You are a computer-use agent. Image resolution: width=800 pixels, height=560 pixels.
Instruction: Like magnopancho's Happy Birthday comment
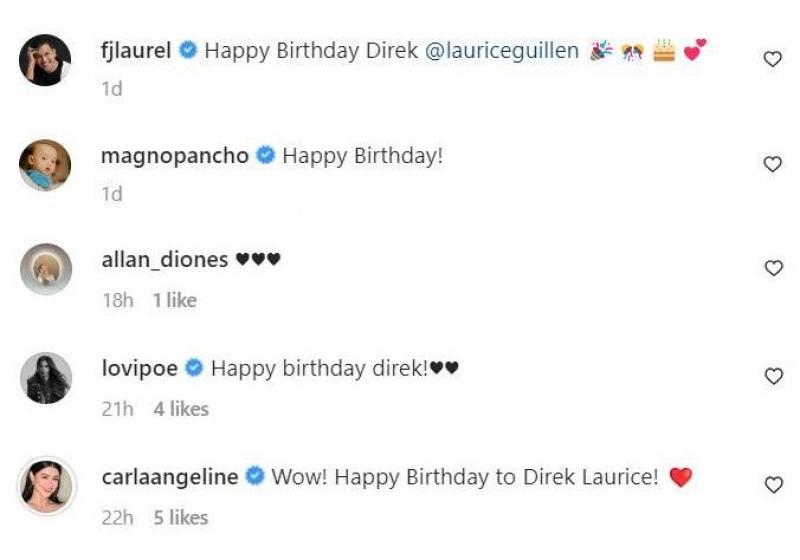tap(772, 165)
